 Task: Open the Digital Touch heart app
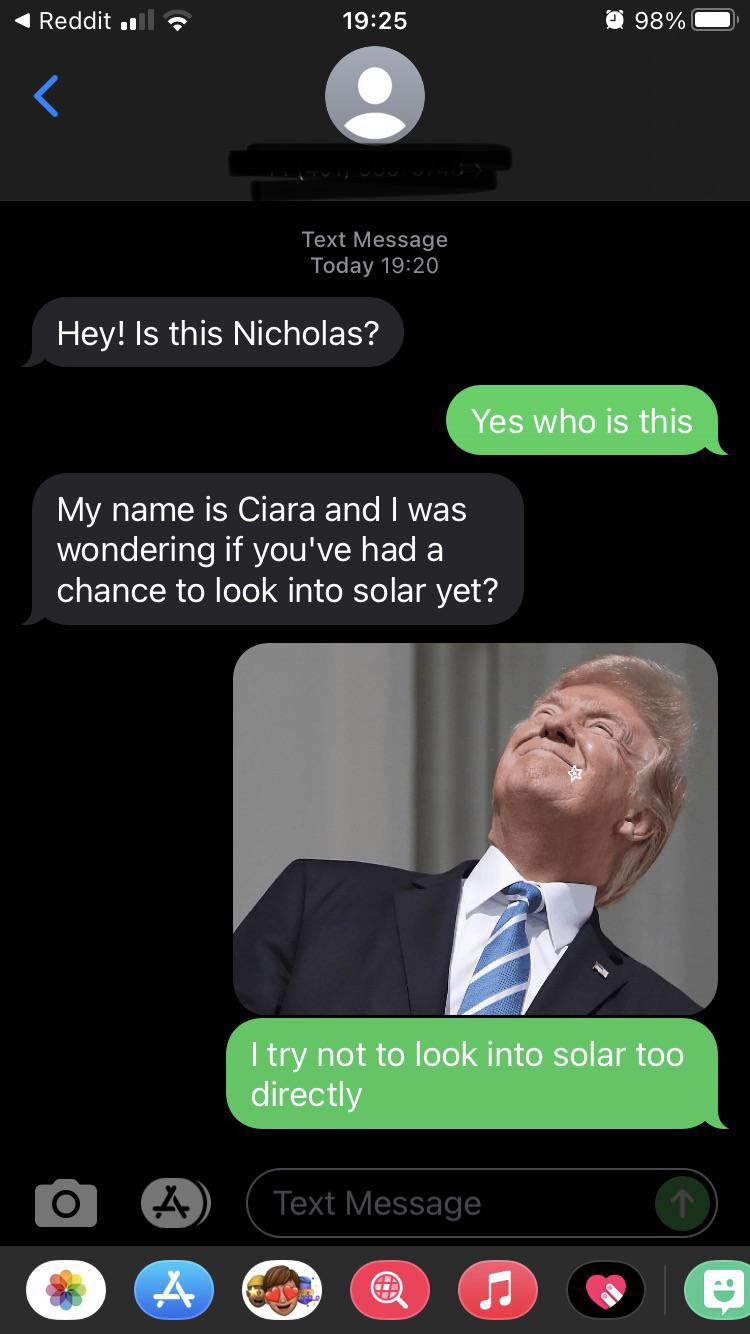point(605,1291)
